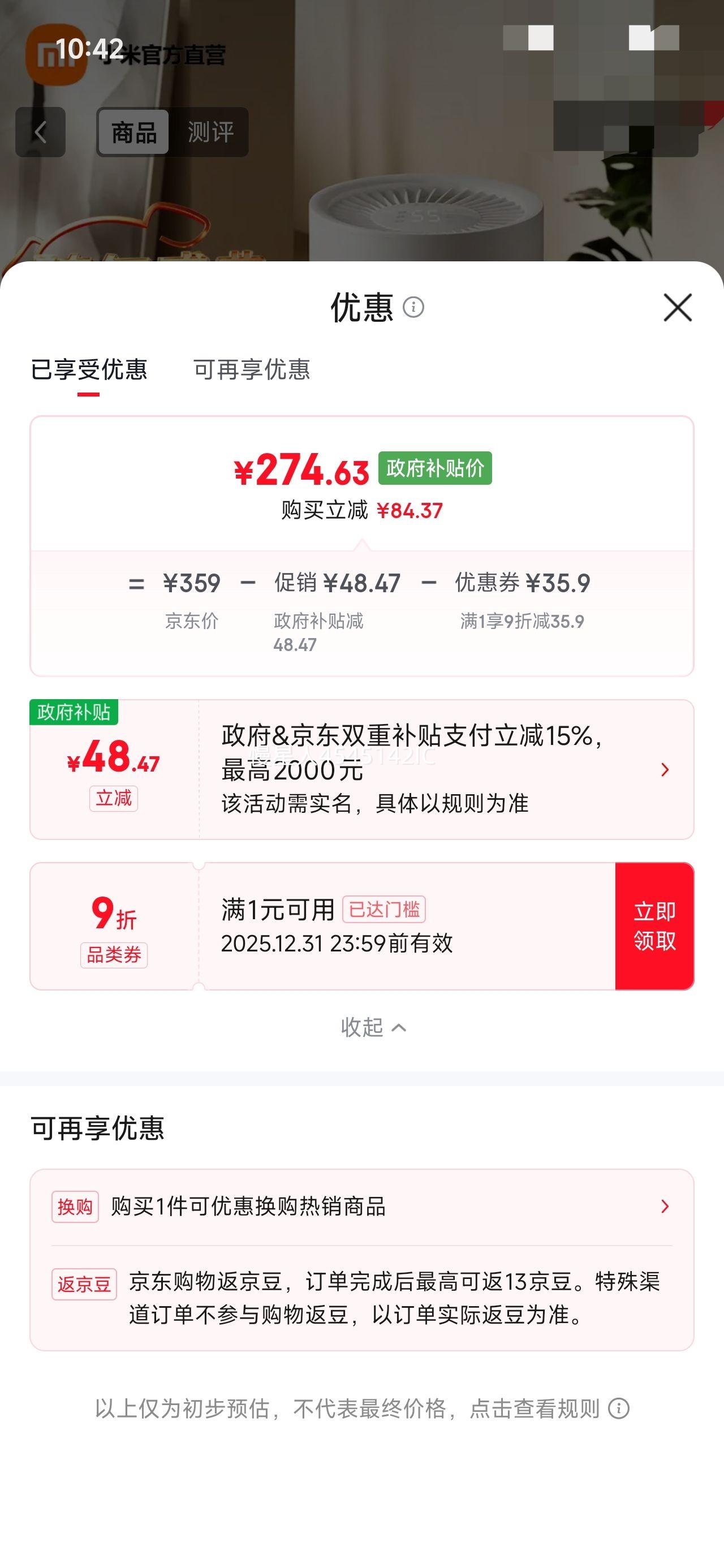The image size is (724, 1568).
Task: Click the ¥274.63 subsidized price
Action: point(300,469)
